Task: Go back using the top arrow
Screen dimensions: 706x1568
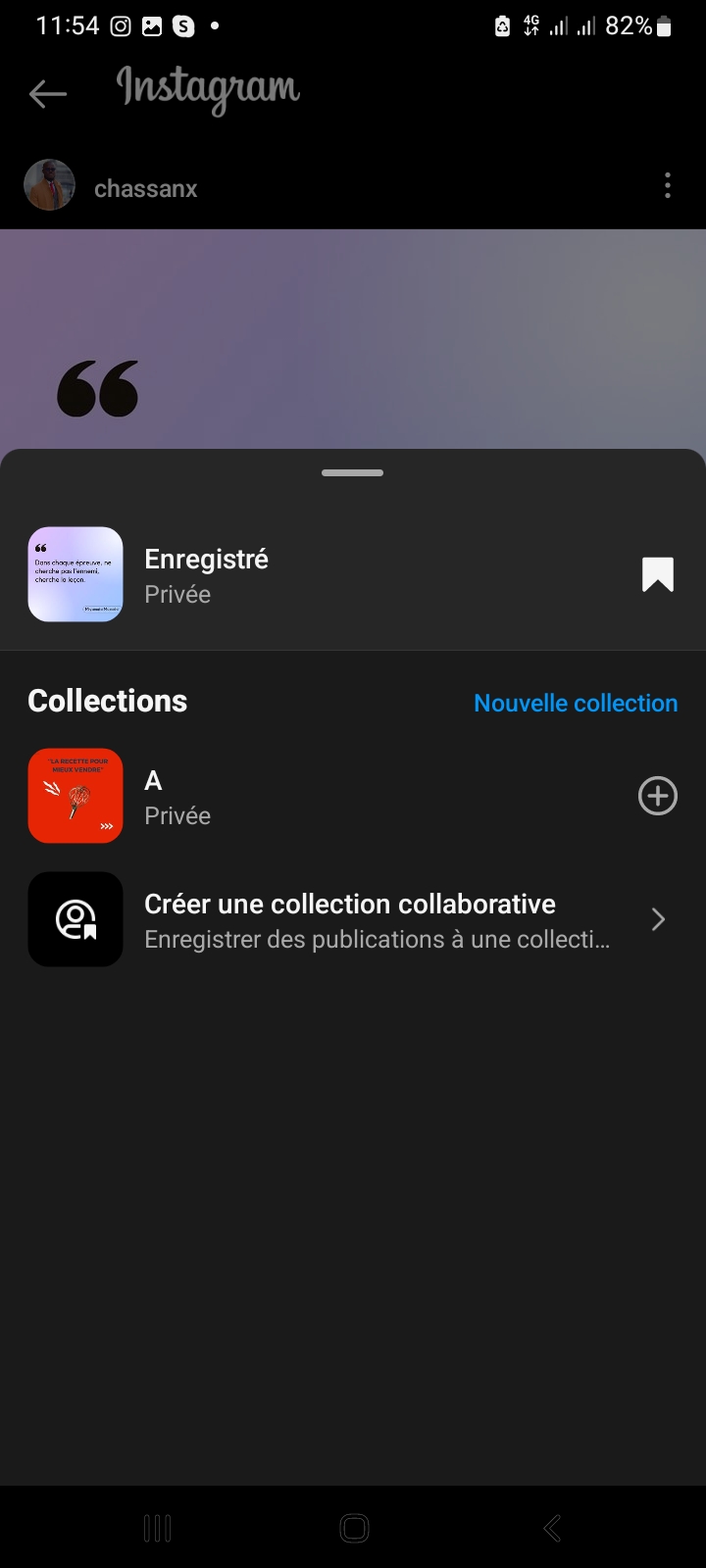Action: tap(47, 94)
